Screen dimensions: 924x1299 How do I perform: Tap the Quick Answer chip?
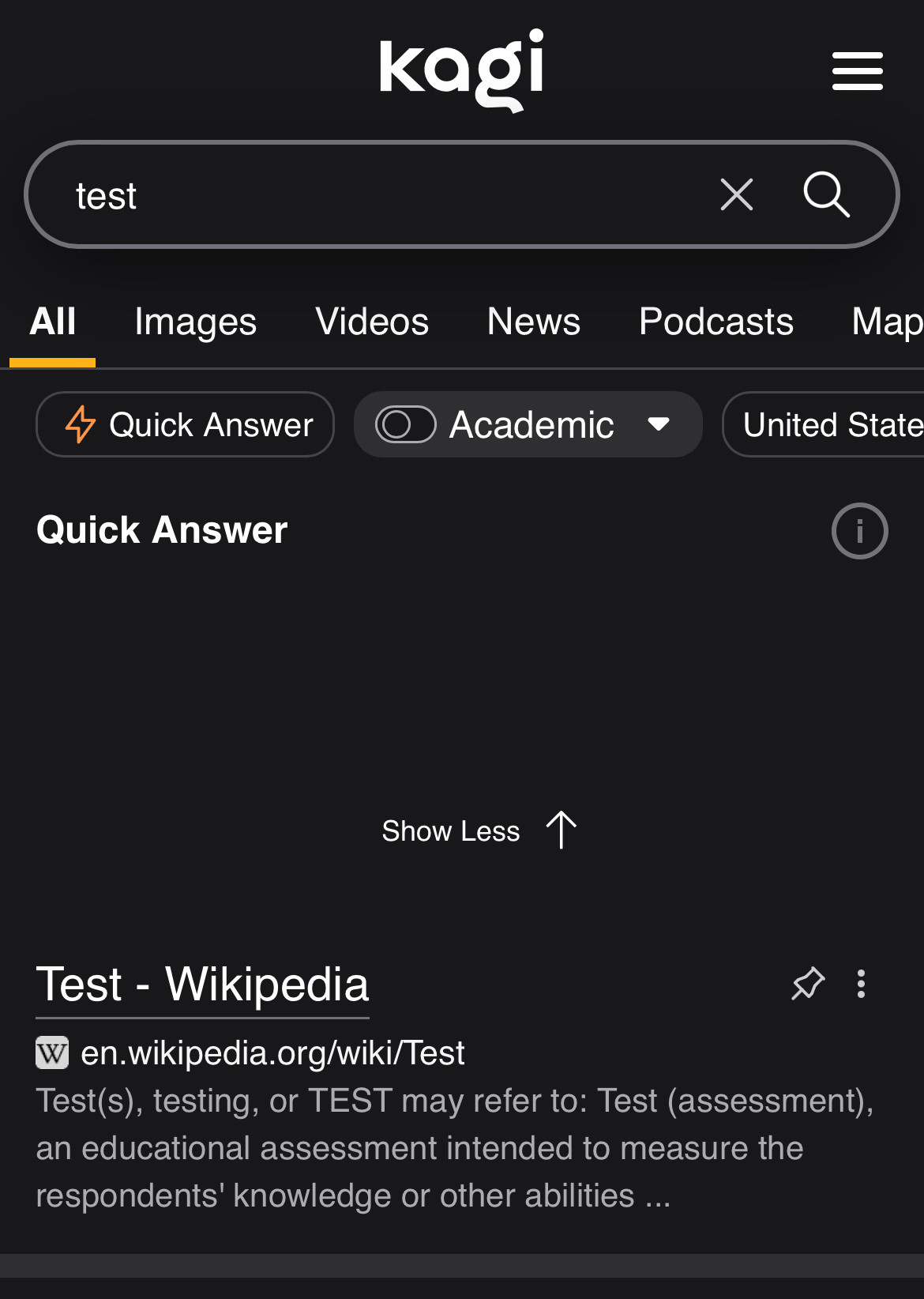pyautogui.click(x=186, y=424)
